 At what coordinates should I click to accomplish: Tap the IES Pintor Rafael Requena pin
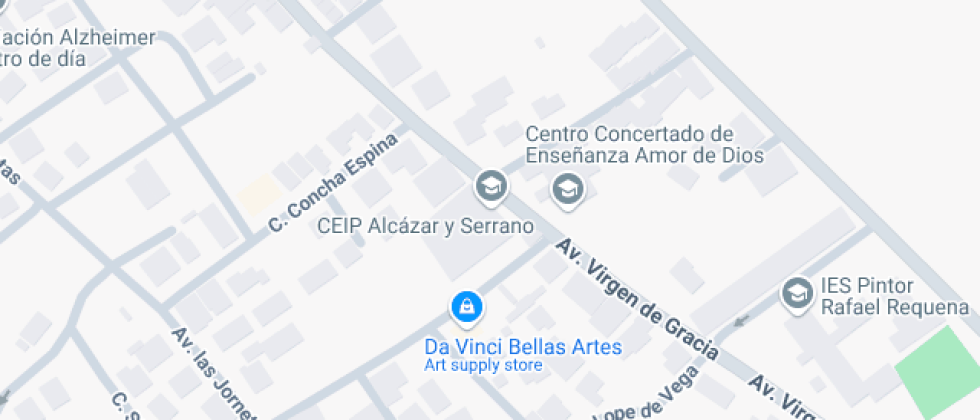798,293
